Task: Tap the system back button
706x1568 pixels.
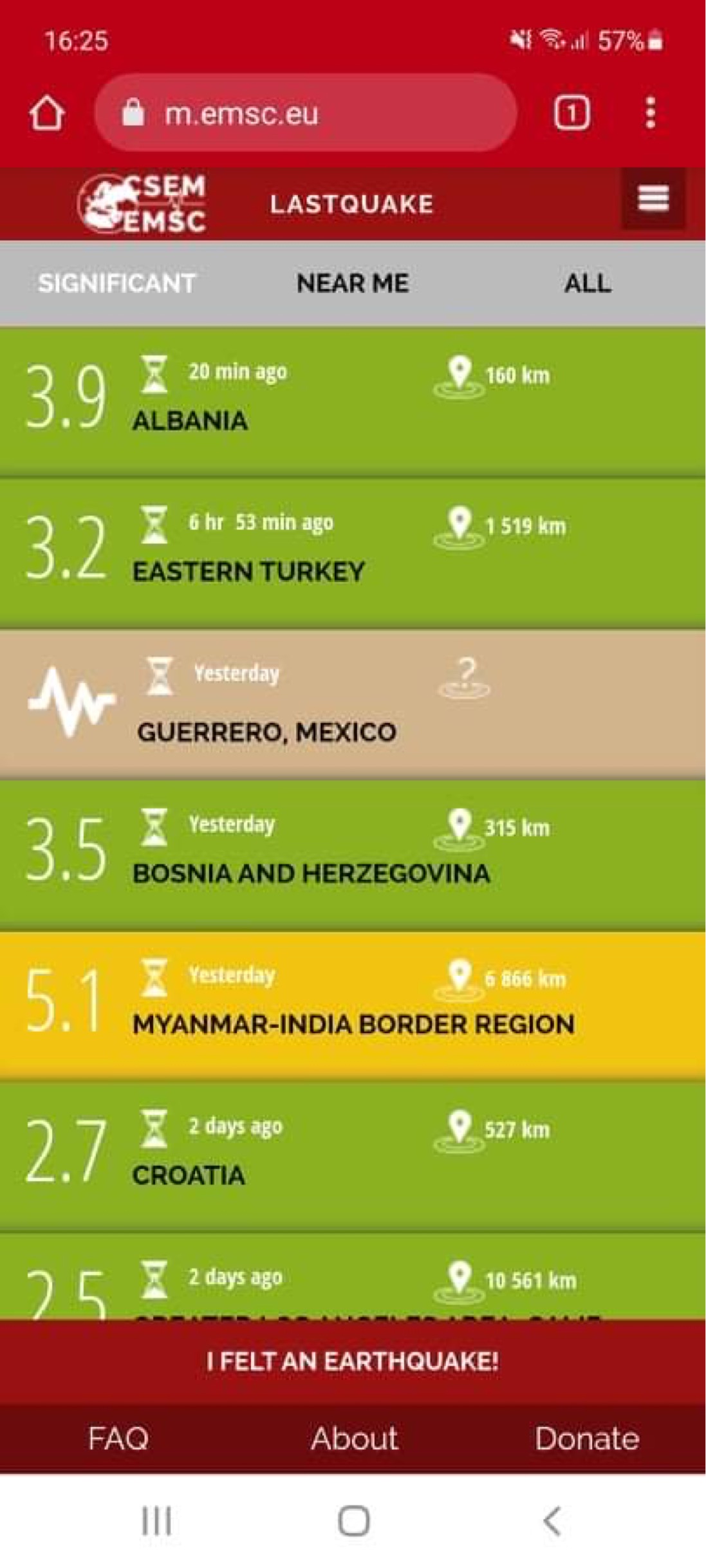Action: 552,1521
